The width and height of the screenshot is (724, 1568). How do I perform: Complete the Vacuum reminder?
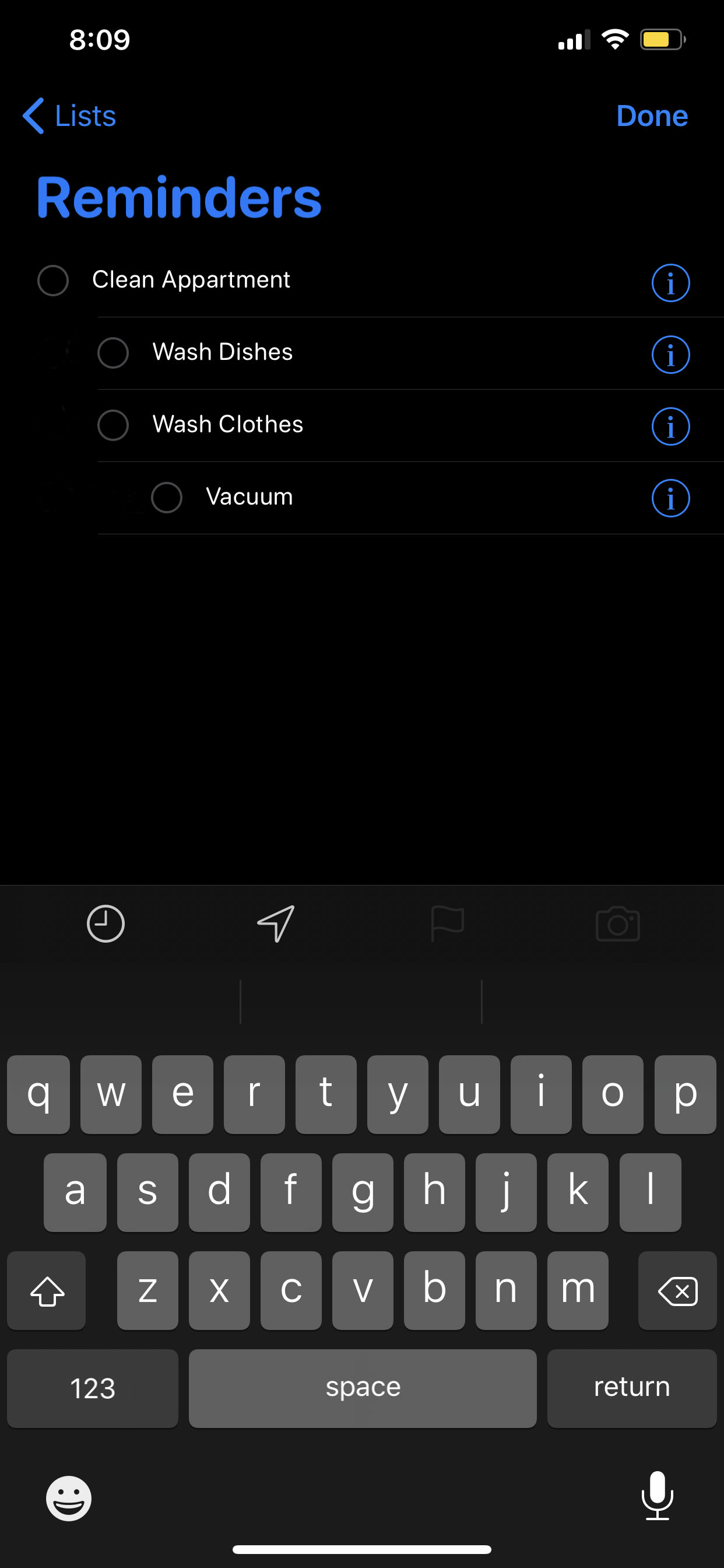coord(167,498)
